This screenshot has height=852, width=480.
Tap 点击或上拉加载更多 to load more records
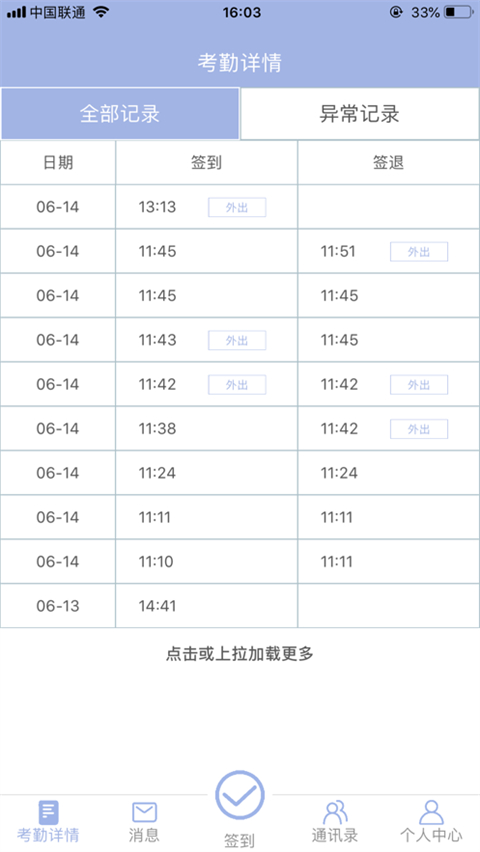point(240,654)
